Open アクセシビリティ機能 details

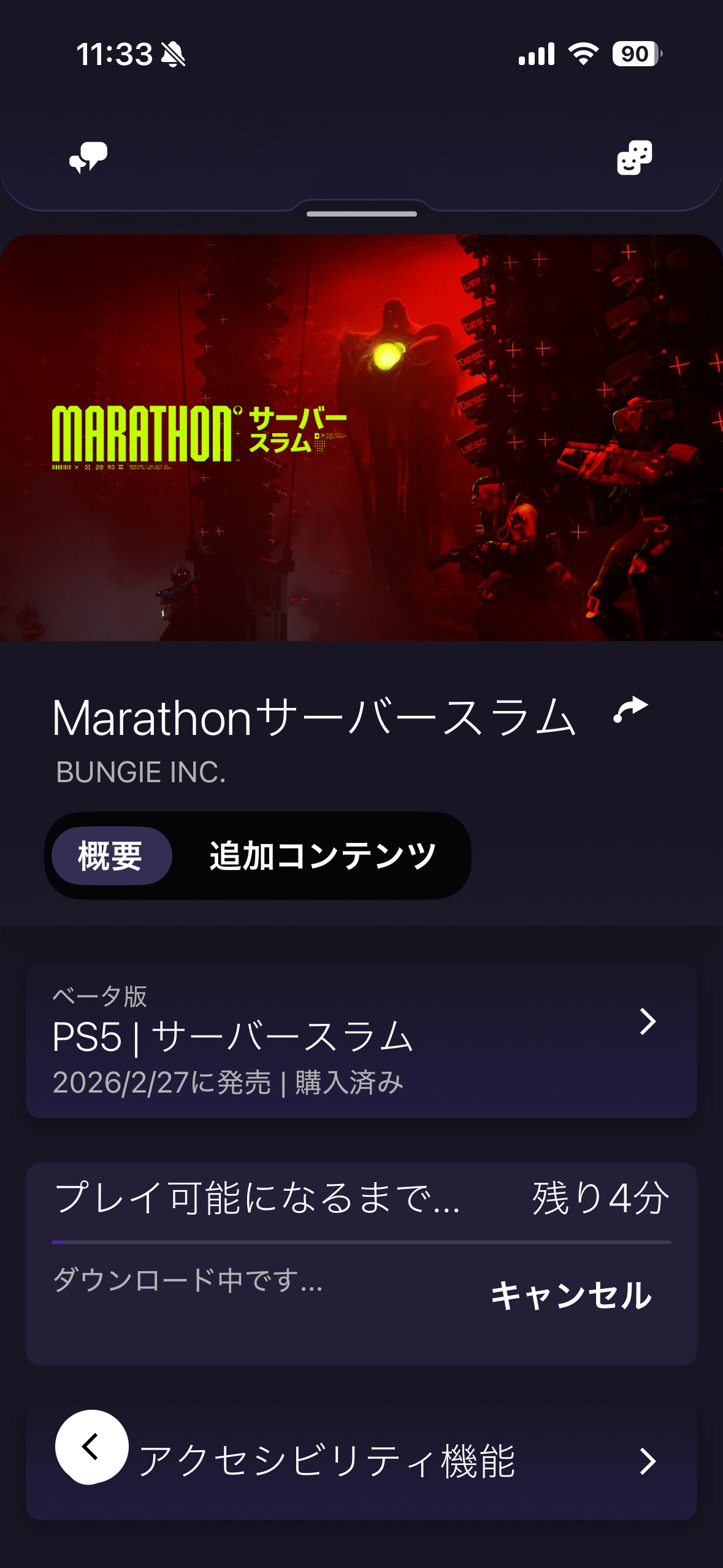(x=392, y=1461)
